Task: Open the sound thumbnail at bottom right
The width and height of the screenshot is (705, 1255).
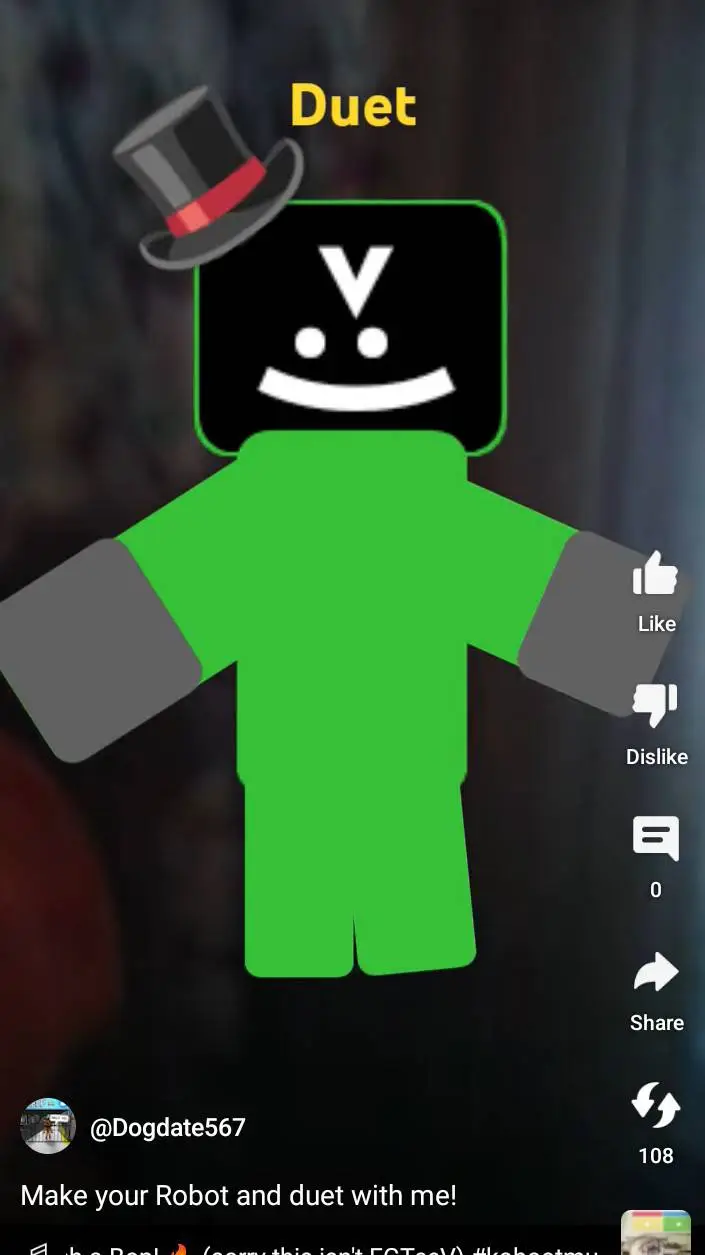Action: [x=656, y=1234]
